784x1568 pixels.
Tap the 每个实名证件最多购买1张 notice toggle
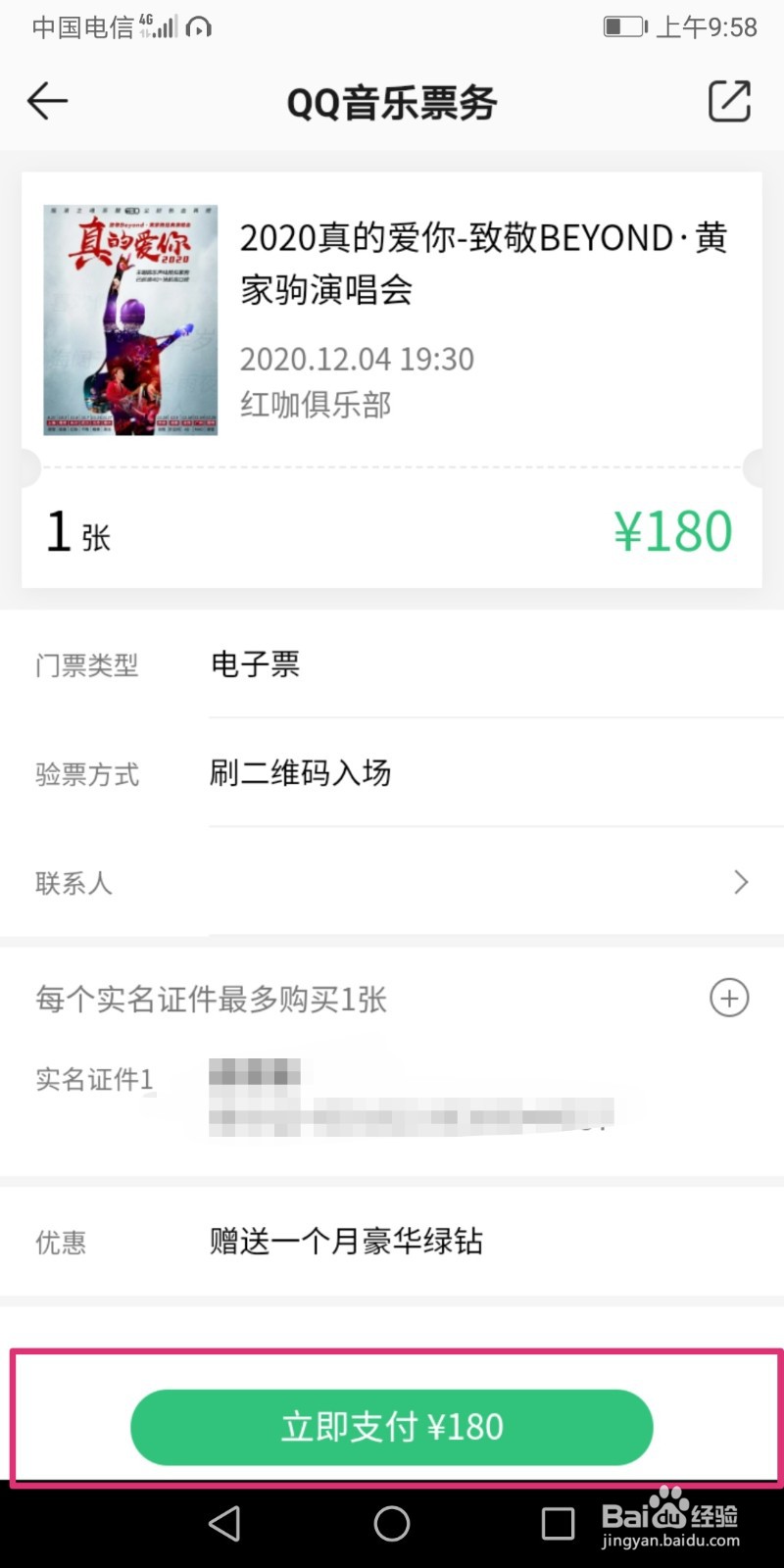(209, 1000)
